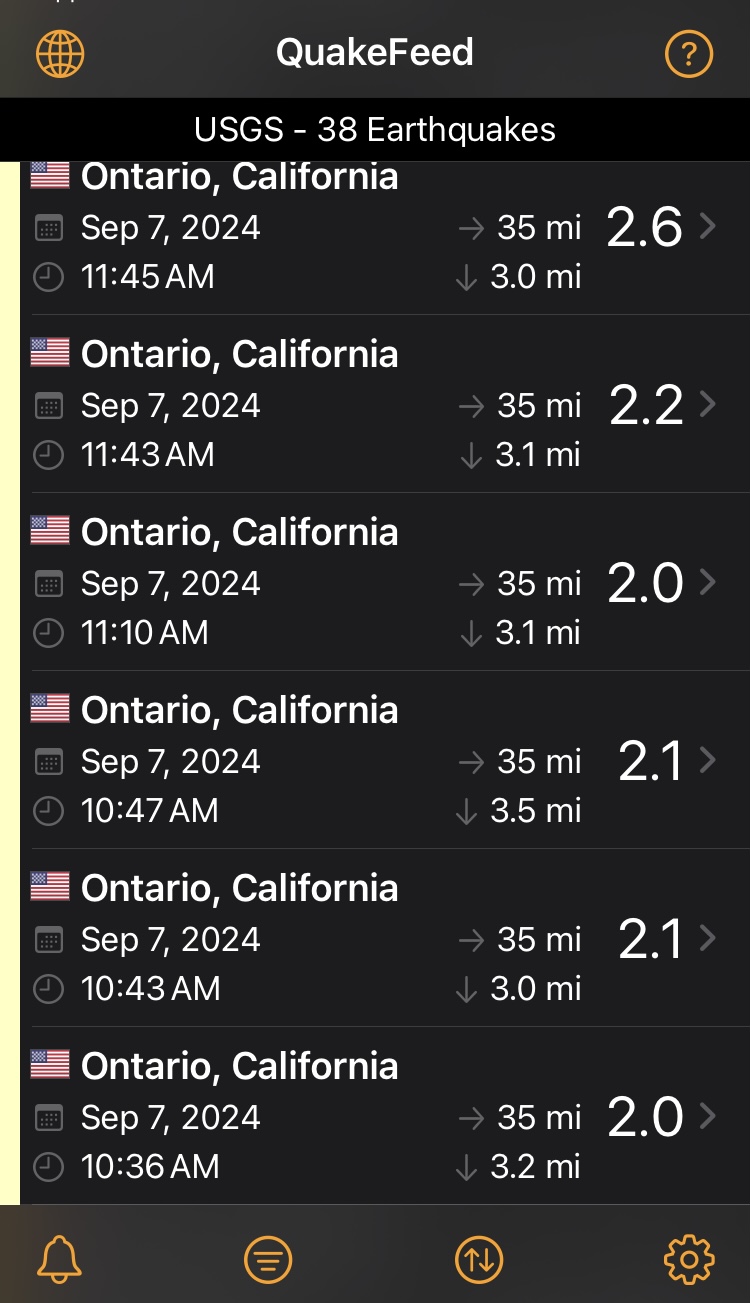Screen dimensions: 750x1303
Task: Open the notifications bell
Action: coord(60,1258)
